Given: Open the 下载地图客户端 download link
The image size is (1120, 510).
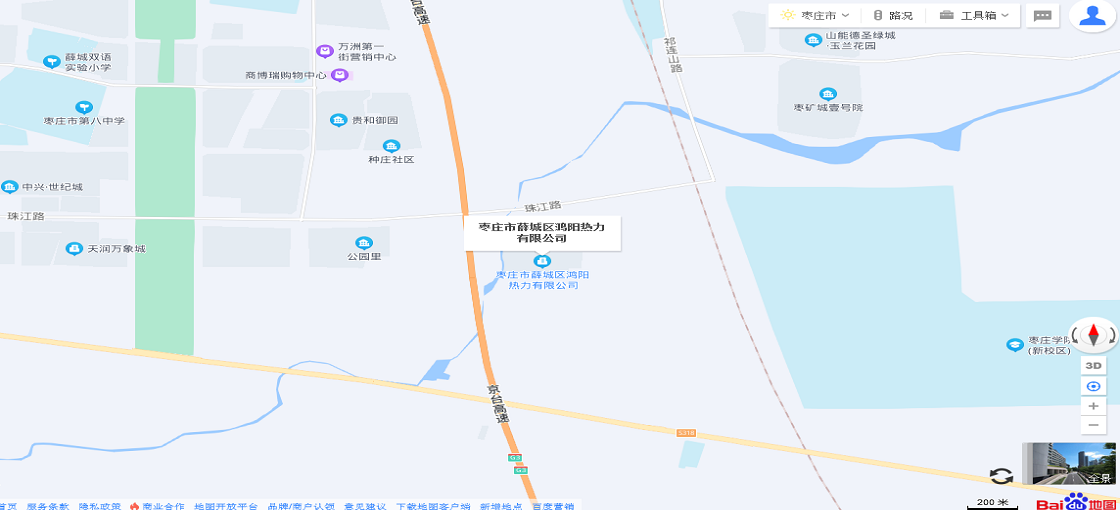Looking at the screenshot, I should 433,506.
